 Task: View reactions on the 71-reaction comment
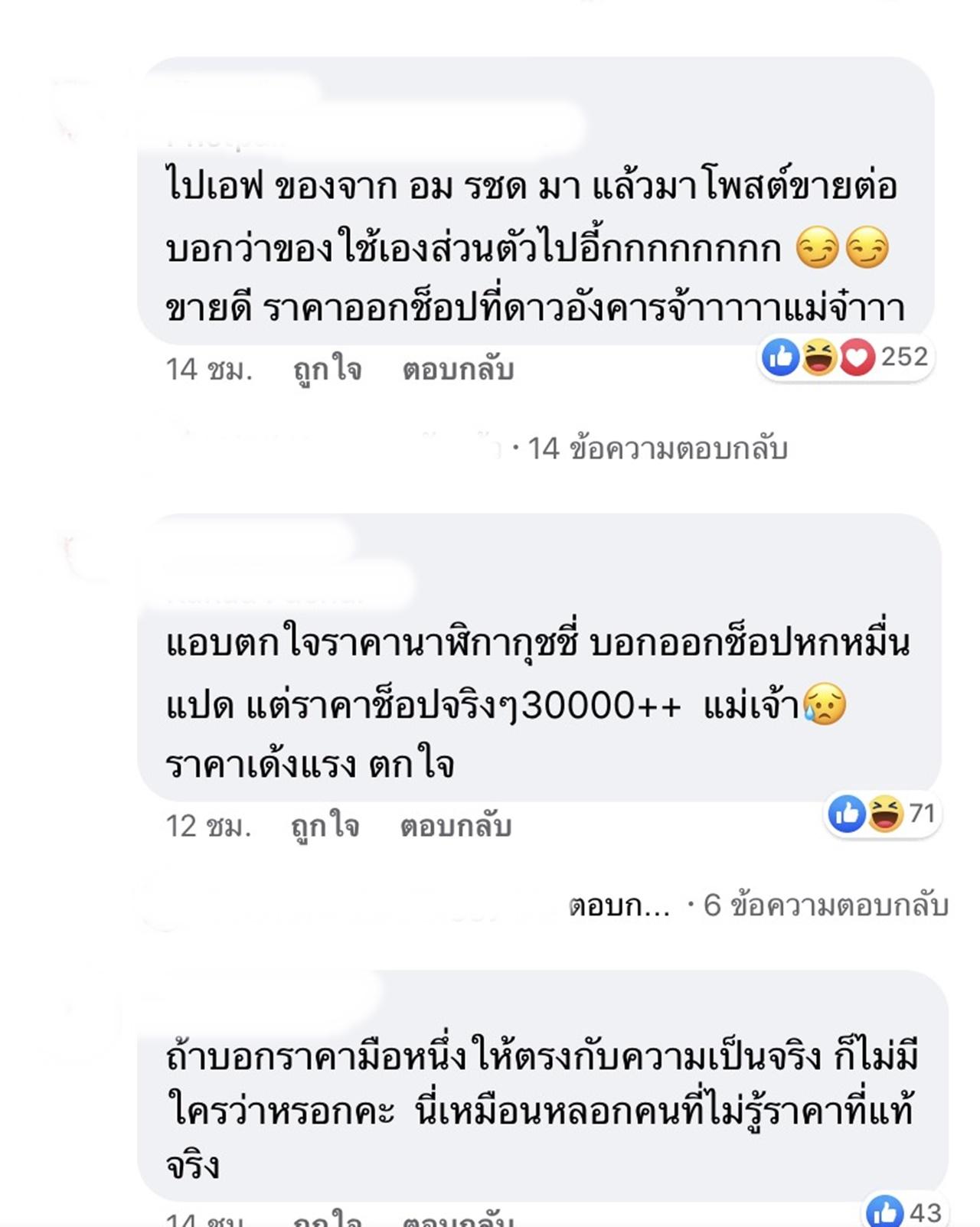tap(881, 813)
